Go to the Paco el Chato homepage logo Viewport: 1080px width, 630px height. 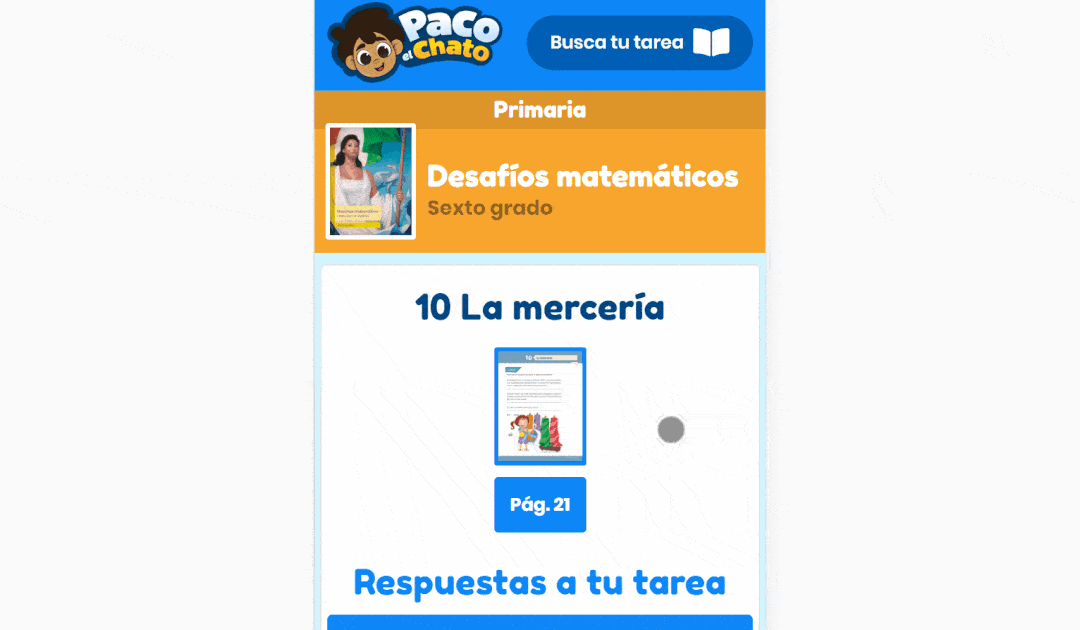[414, 43]
